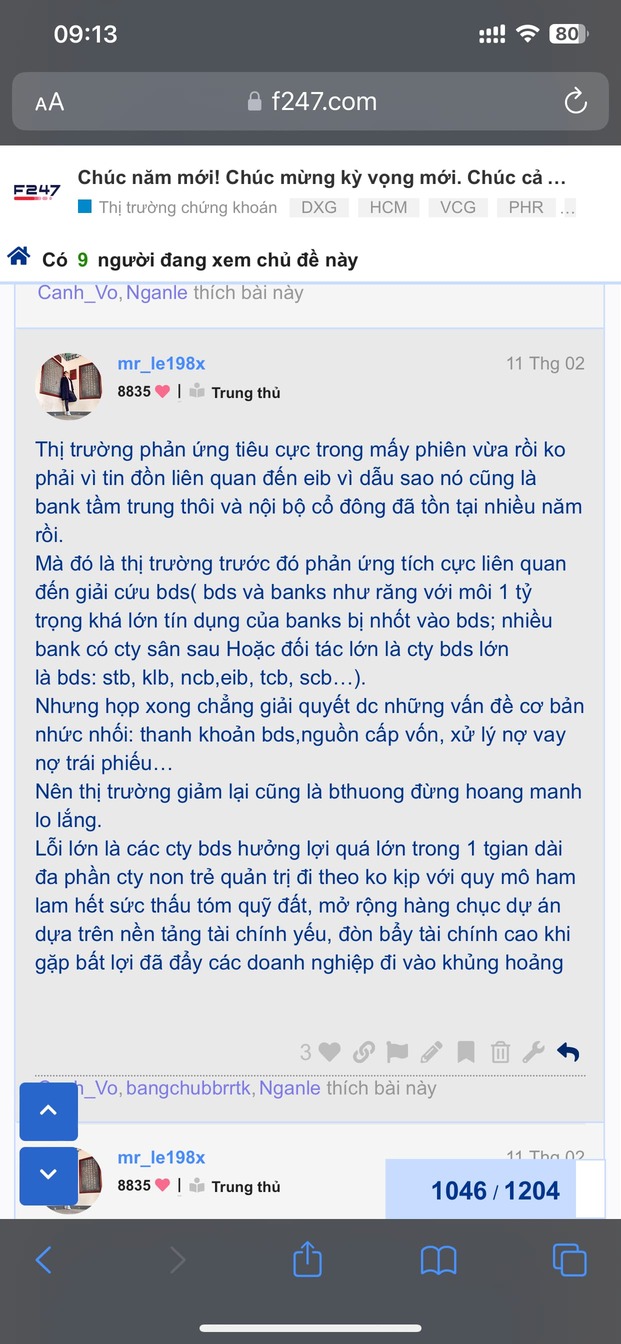The image size is (621, 1344).
Task: Open mr_le198x profile from the 11 Thg 02 post
Action: [161, 364]
